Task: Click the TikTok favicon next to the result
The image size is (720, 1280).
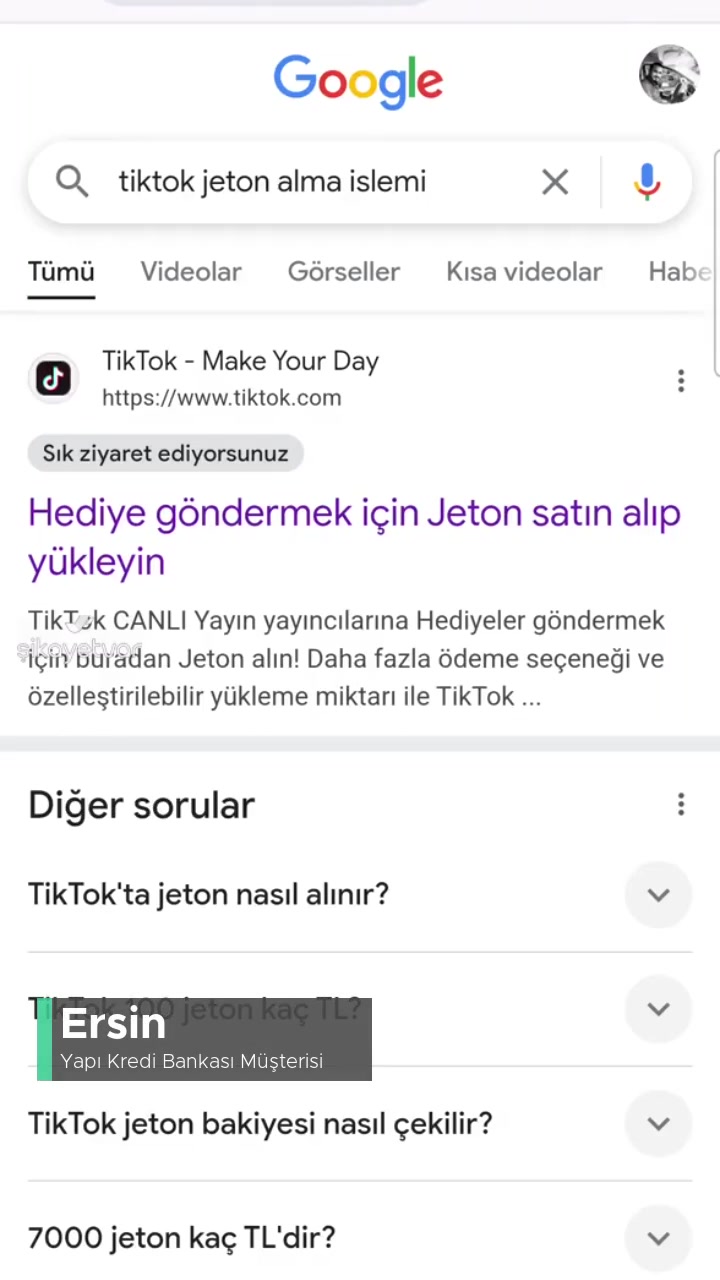Action: click(x=53, y=377)
